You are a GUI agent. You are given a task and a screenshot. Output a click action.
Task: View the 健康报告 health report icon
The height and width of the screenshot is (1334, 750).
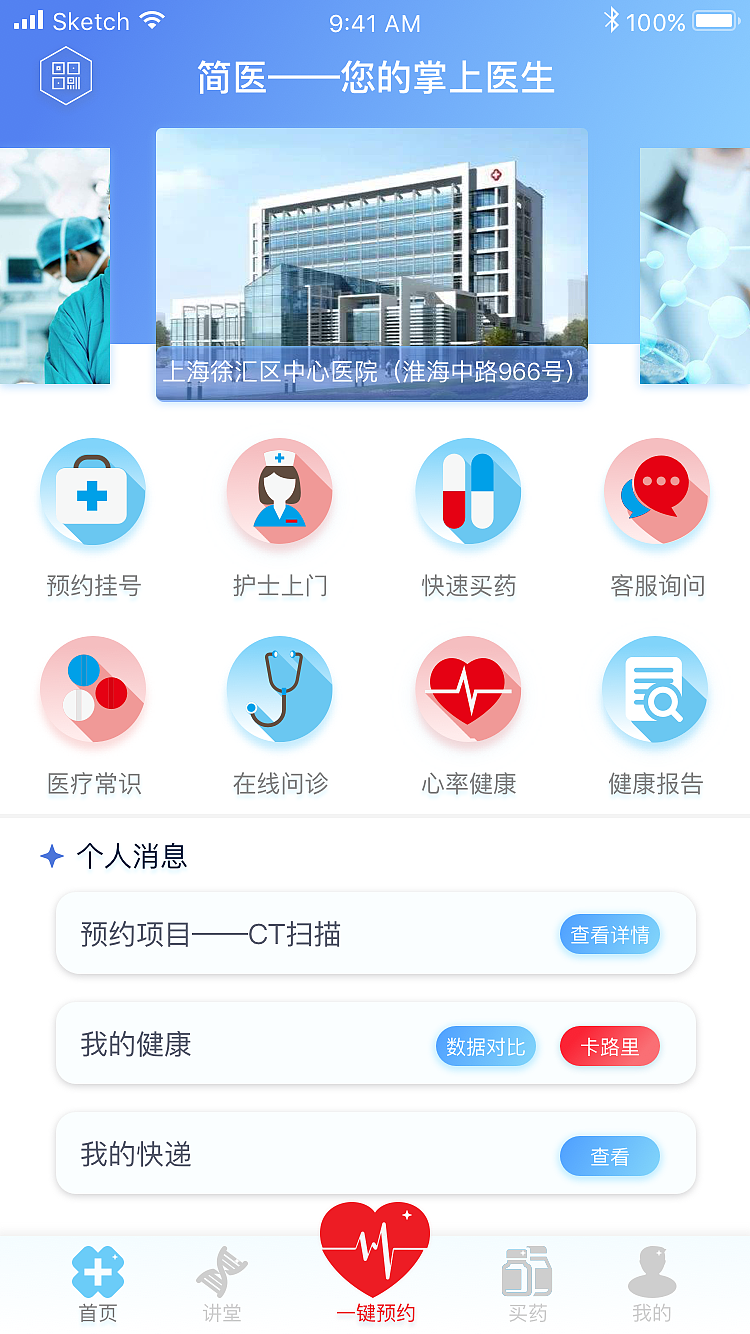point(656,691)
